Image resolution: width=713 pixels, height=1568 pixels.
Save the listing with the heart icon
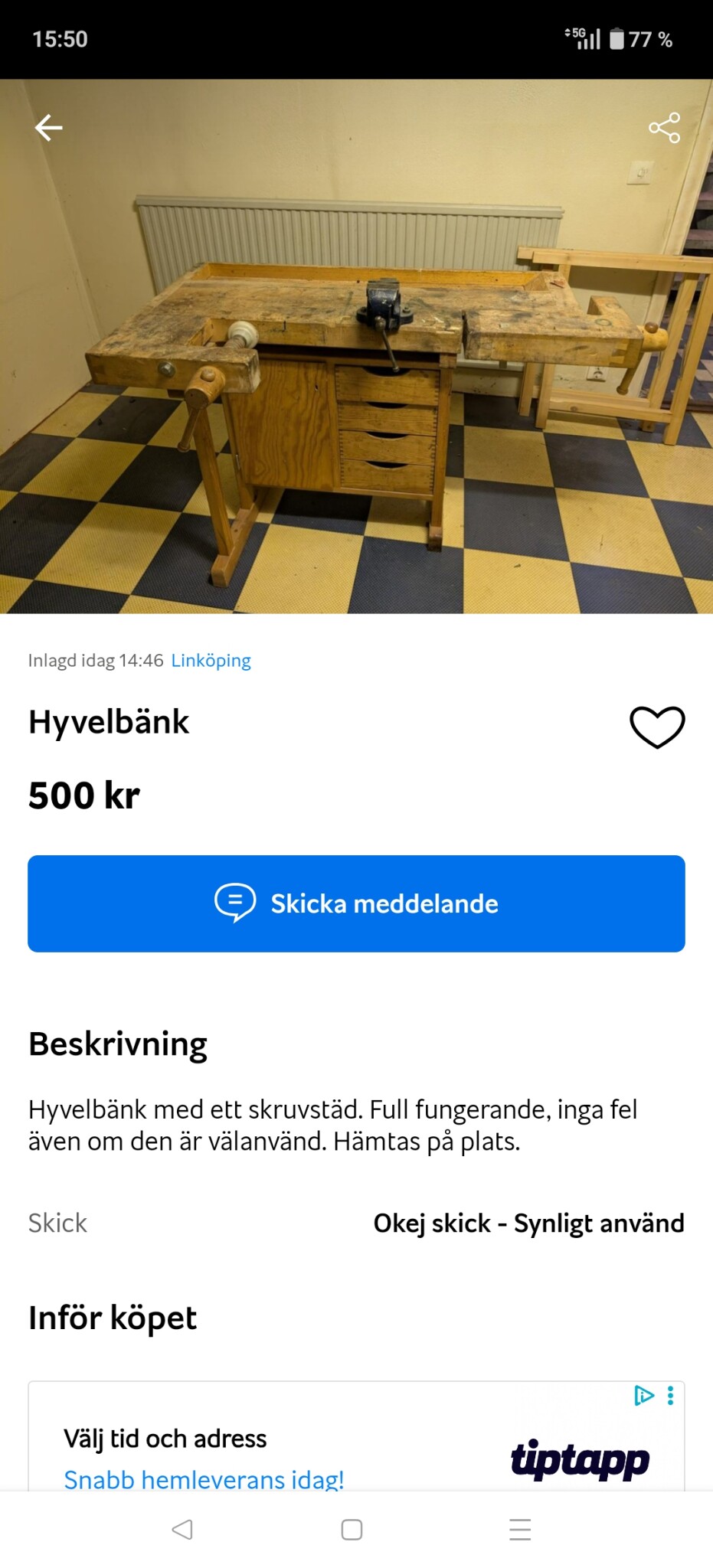[x=657, y=726]
